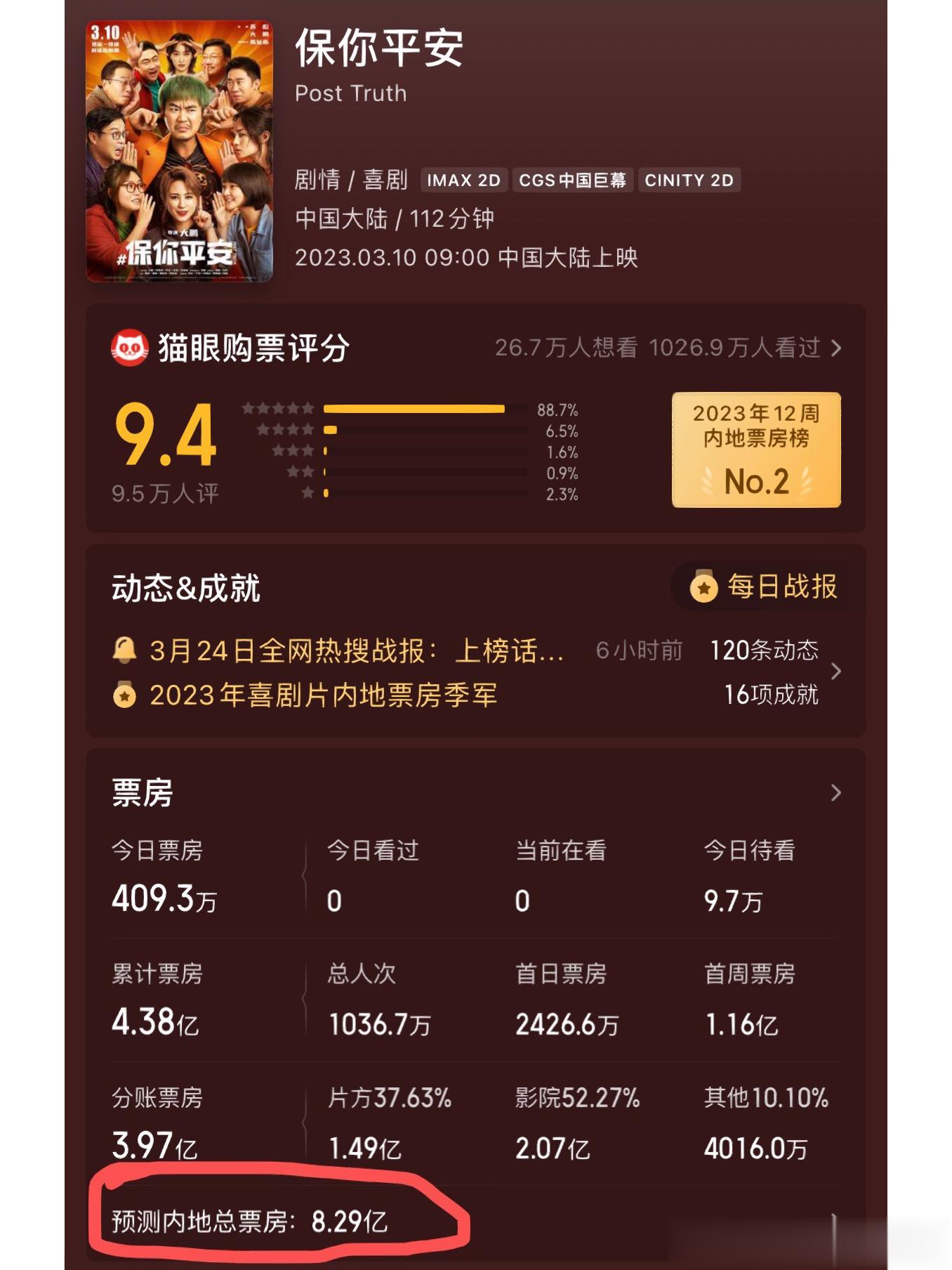Expand the 票房 box office details

point(835,793)
